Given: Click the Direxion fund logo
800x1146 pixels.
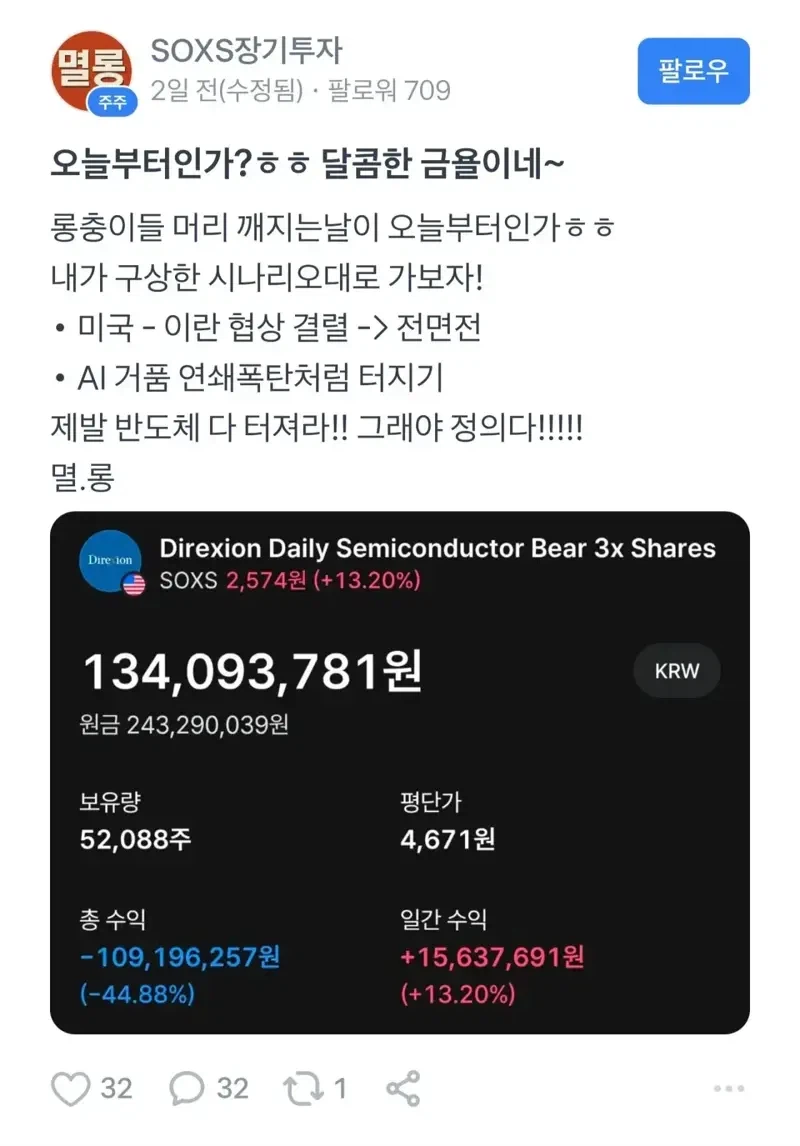Looking at the screenshot, I should click(110, 560).
